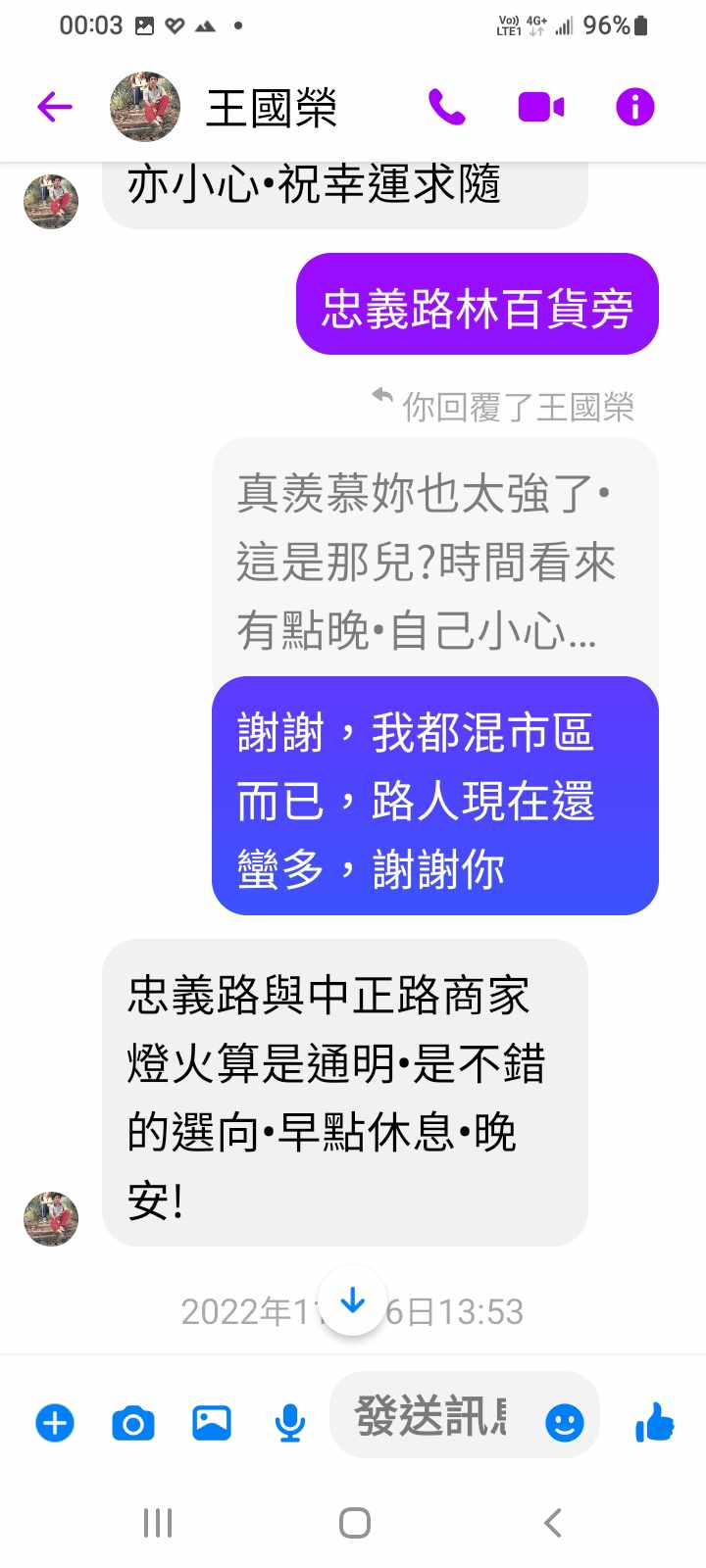Open conversation info for 王國榮
Screen dimensions: 706x1568
tap(634, 107)
